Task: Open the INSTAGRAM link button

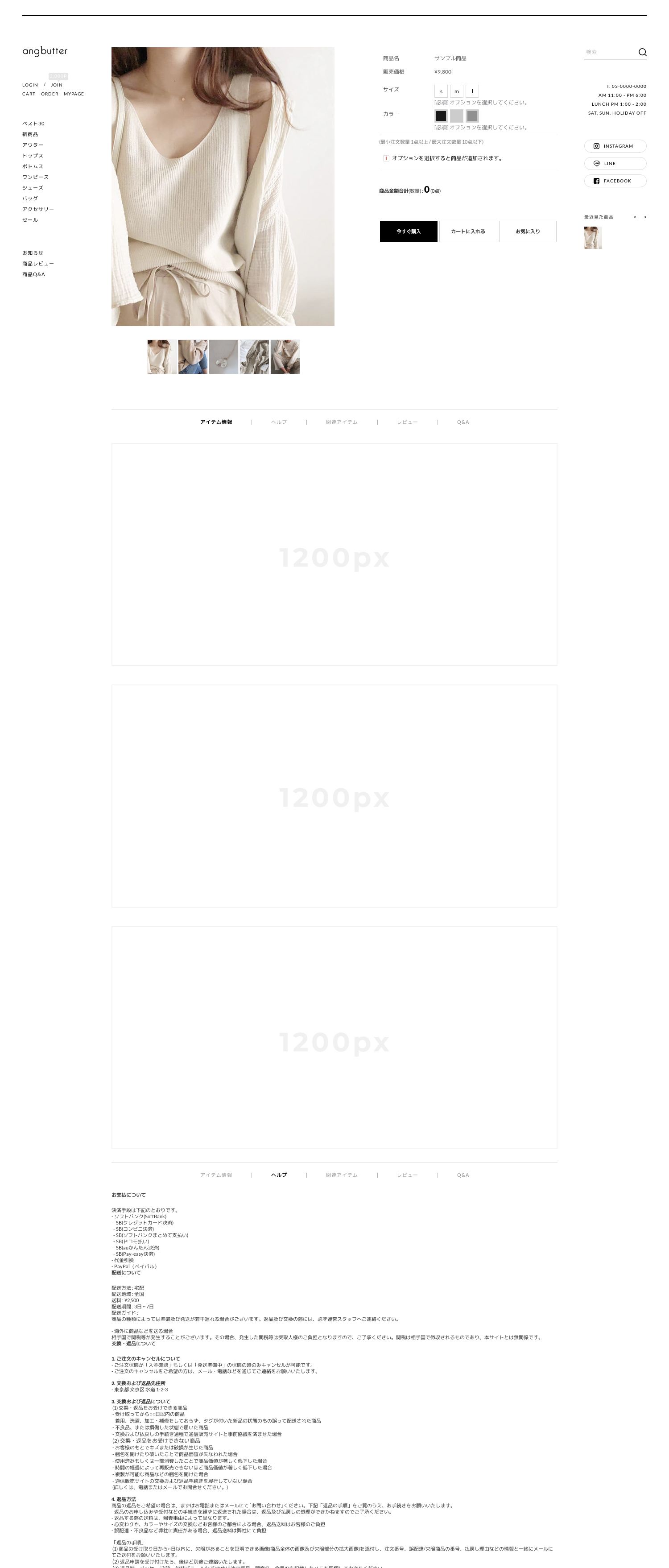Action: [615, 146]
